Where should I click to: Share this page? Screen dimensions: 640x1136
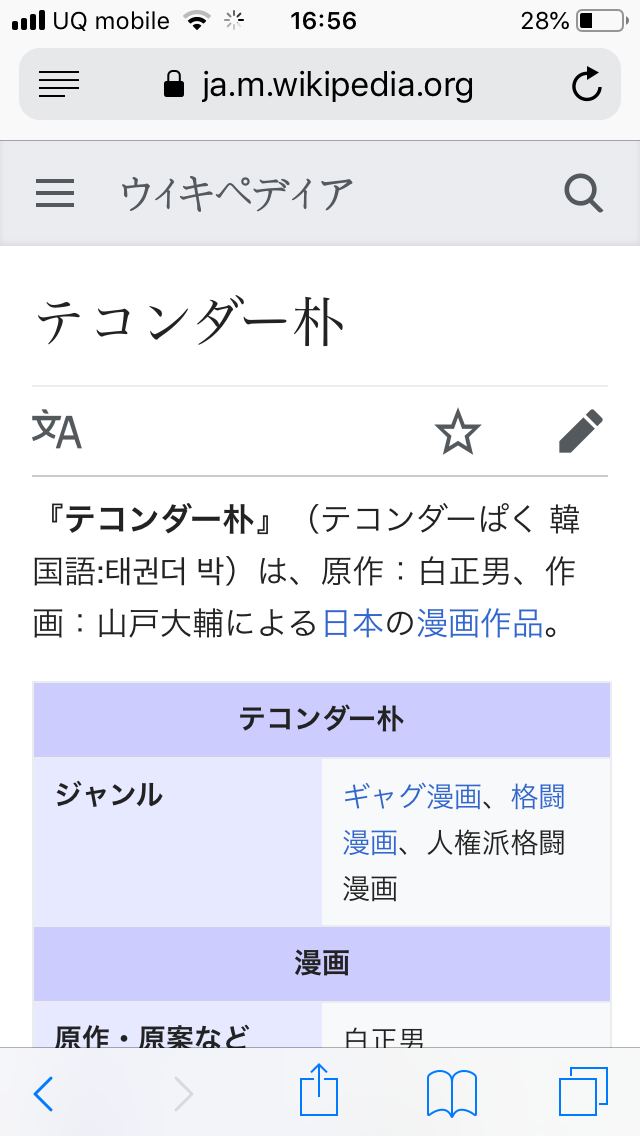[x=319, y=1089]
